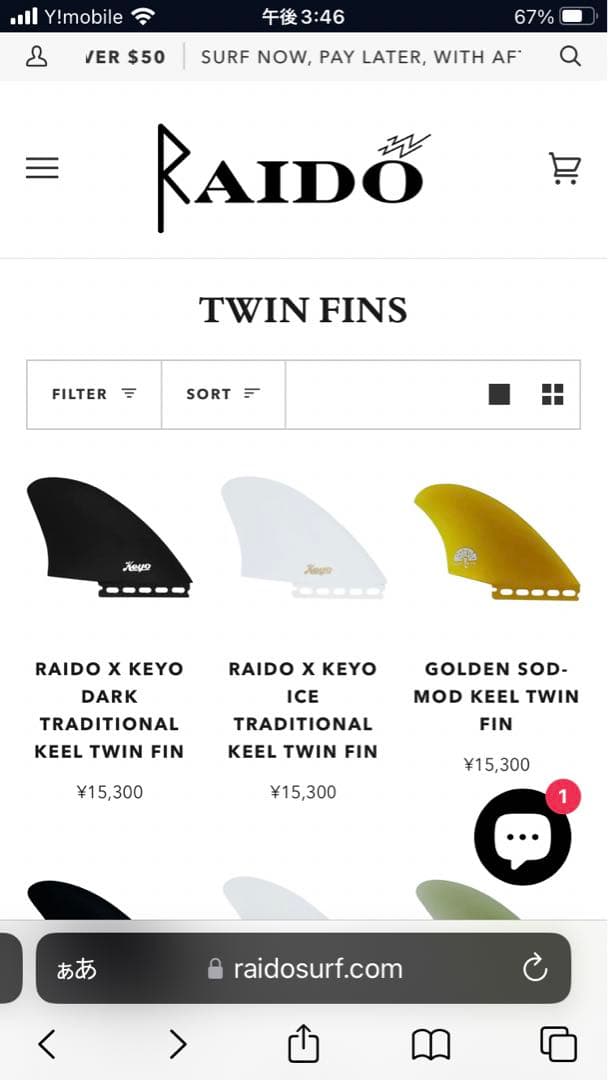
Task: Switch to single-column product view
Action: pos(499,394)
